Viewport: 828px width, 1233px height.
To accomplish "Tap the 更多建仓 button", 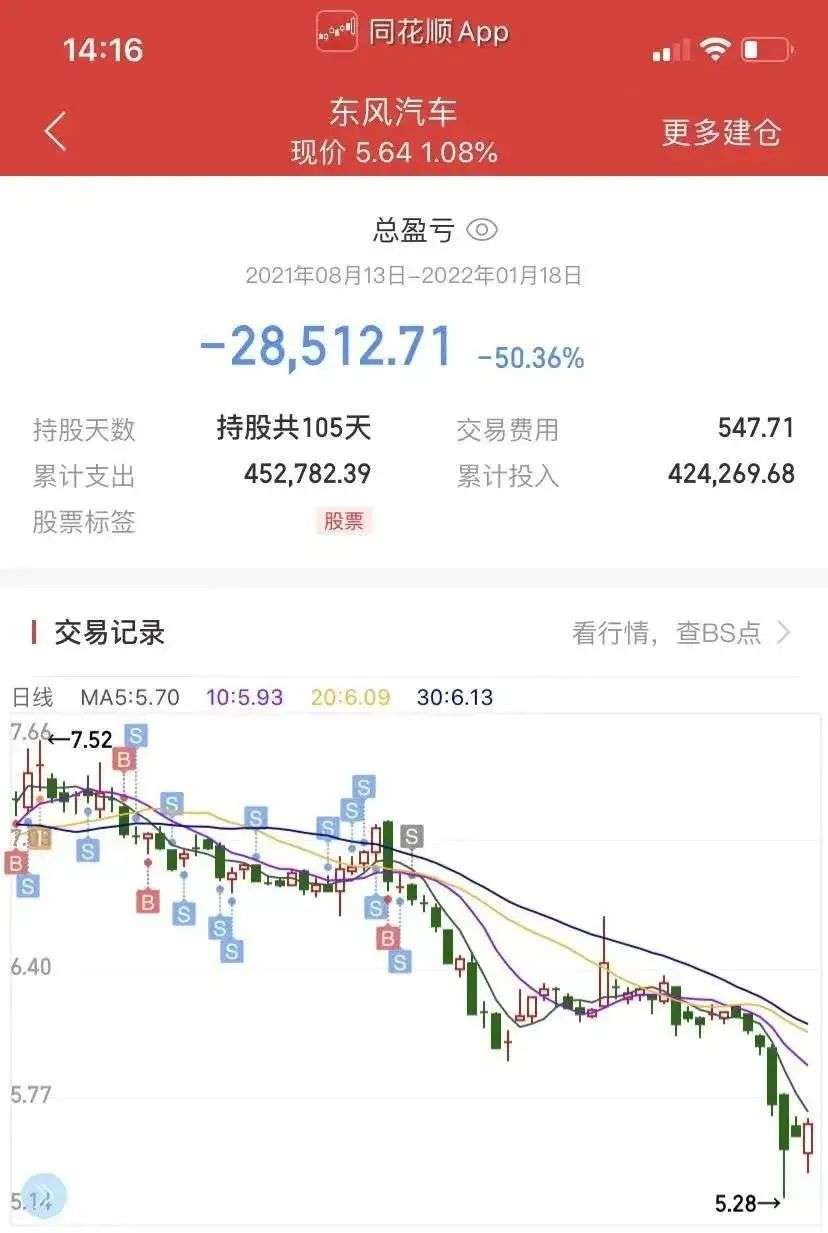I will (x=720, y=132).
